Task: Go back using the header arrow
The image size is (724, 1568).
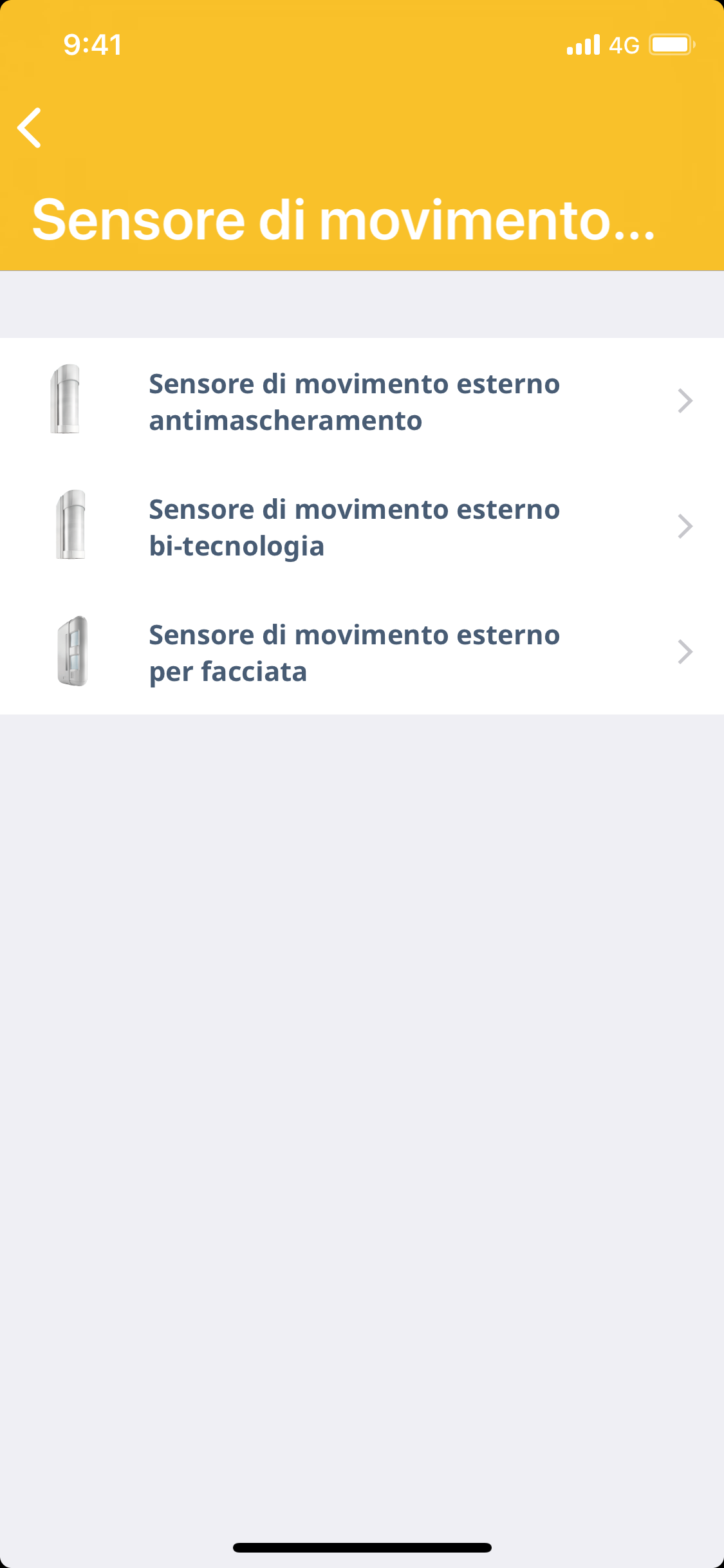Action: pos(30,127)
